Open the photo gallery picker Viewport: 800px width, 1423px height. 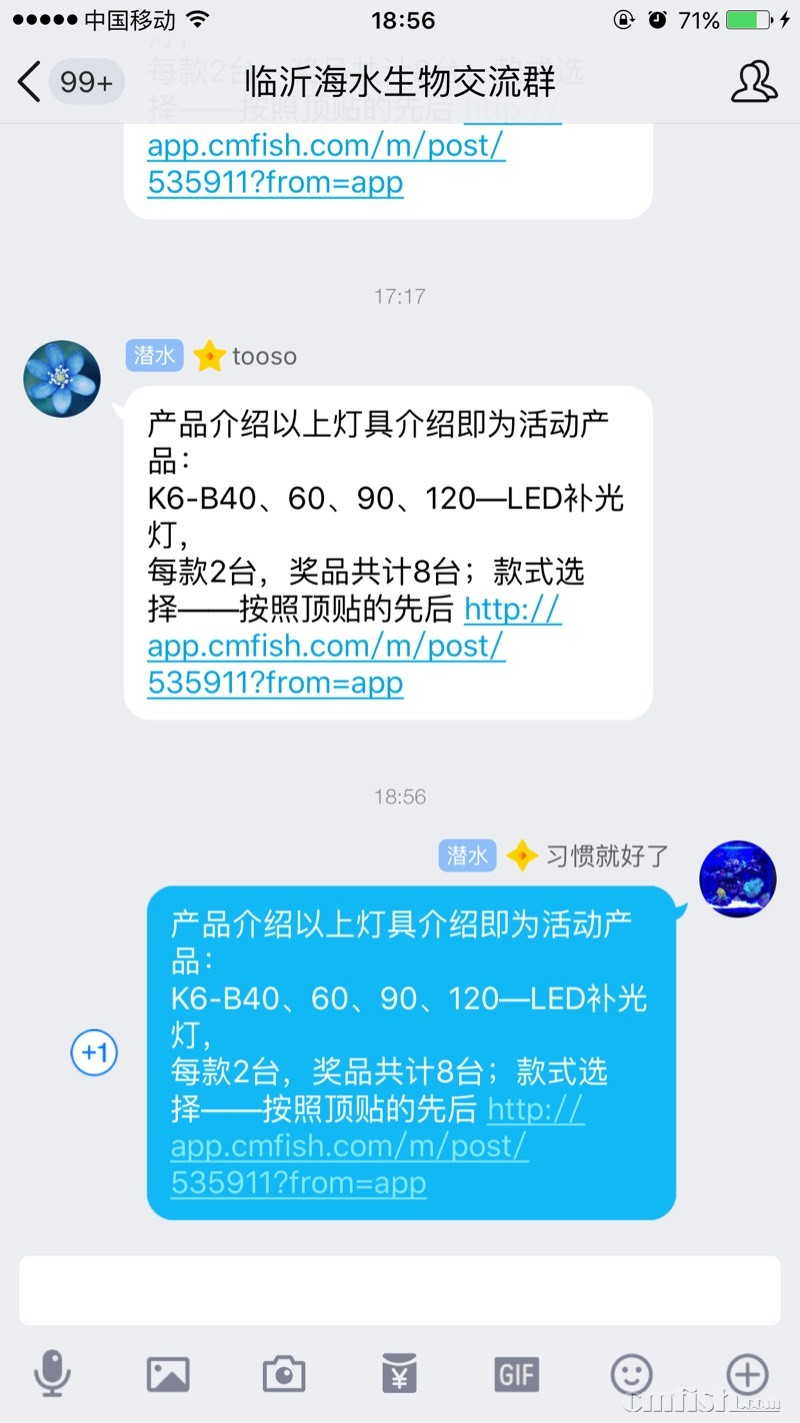(168, 1374)
